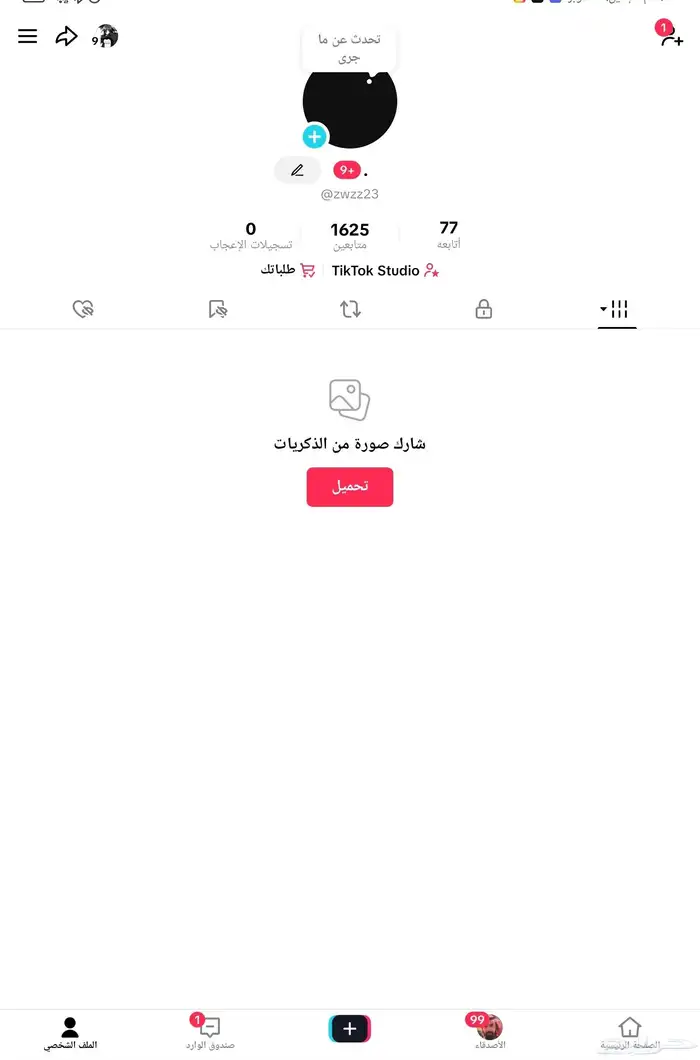The height and width of the screenshot is (1060, 700).
Task: Open the friends tab (الأصدقاء)
Action: pos(490,1033)
